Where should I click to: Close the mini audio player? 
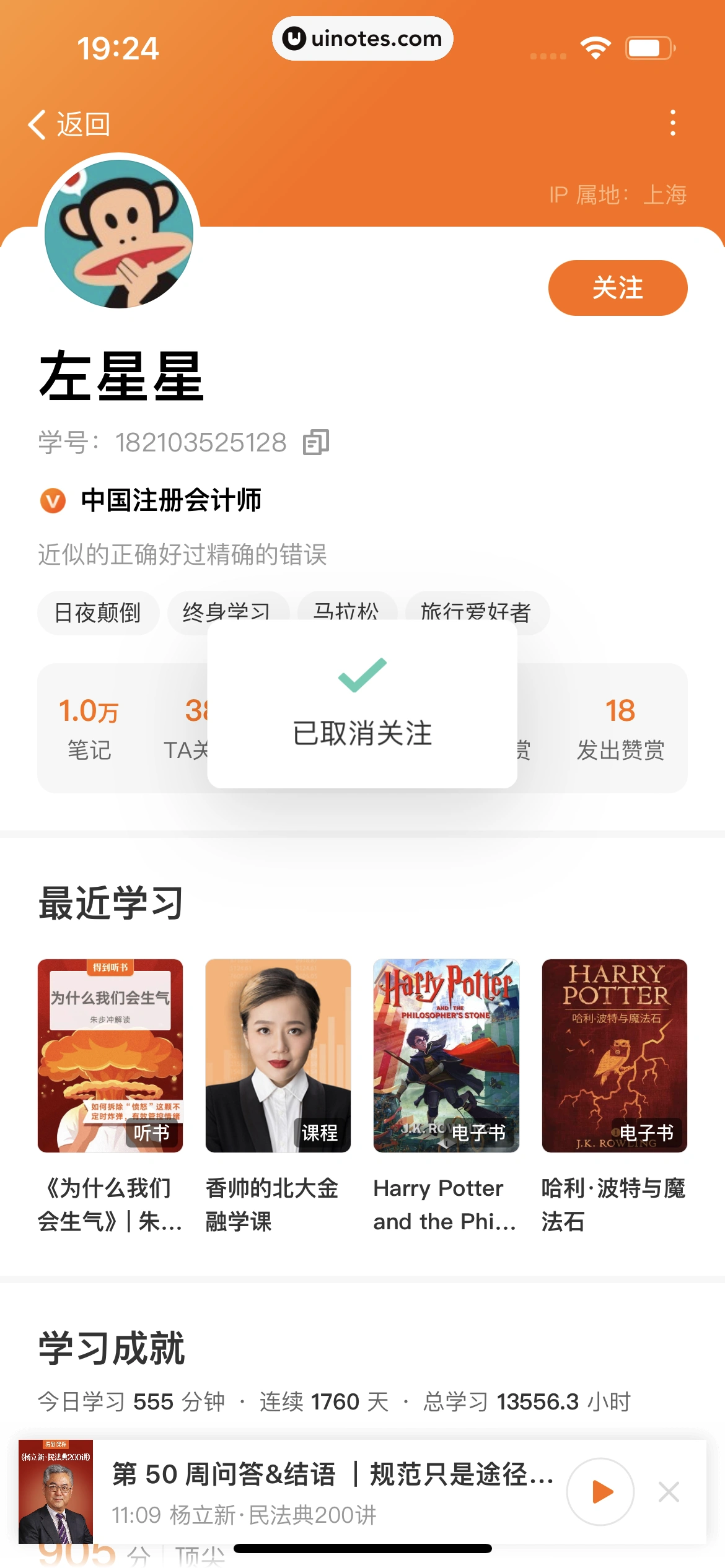669,1491
